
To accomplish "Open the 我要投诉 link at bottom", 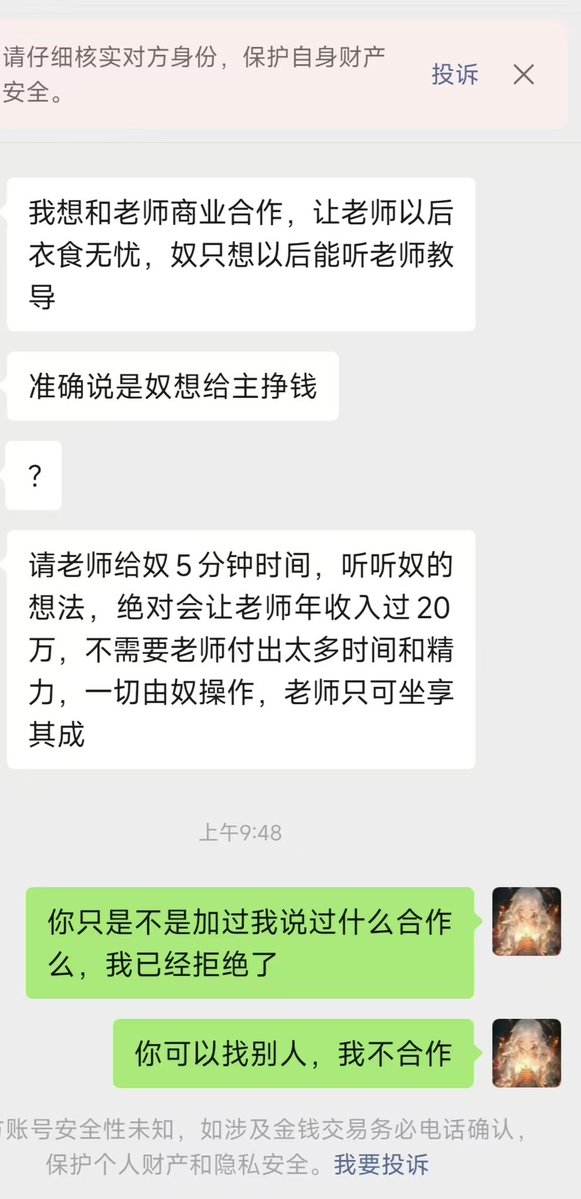I will coord(381,1165).
